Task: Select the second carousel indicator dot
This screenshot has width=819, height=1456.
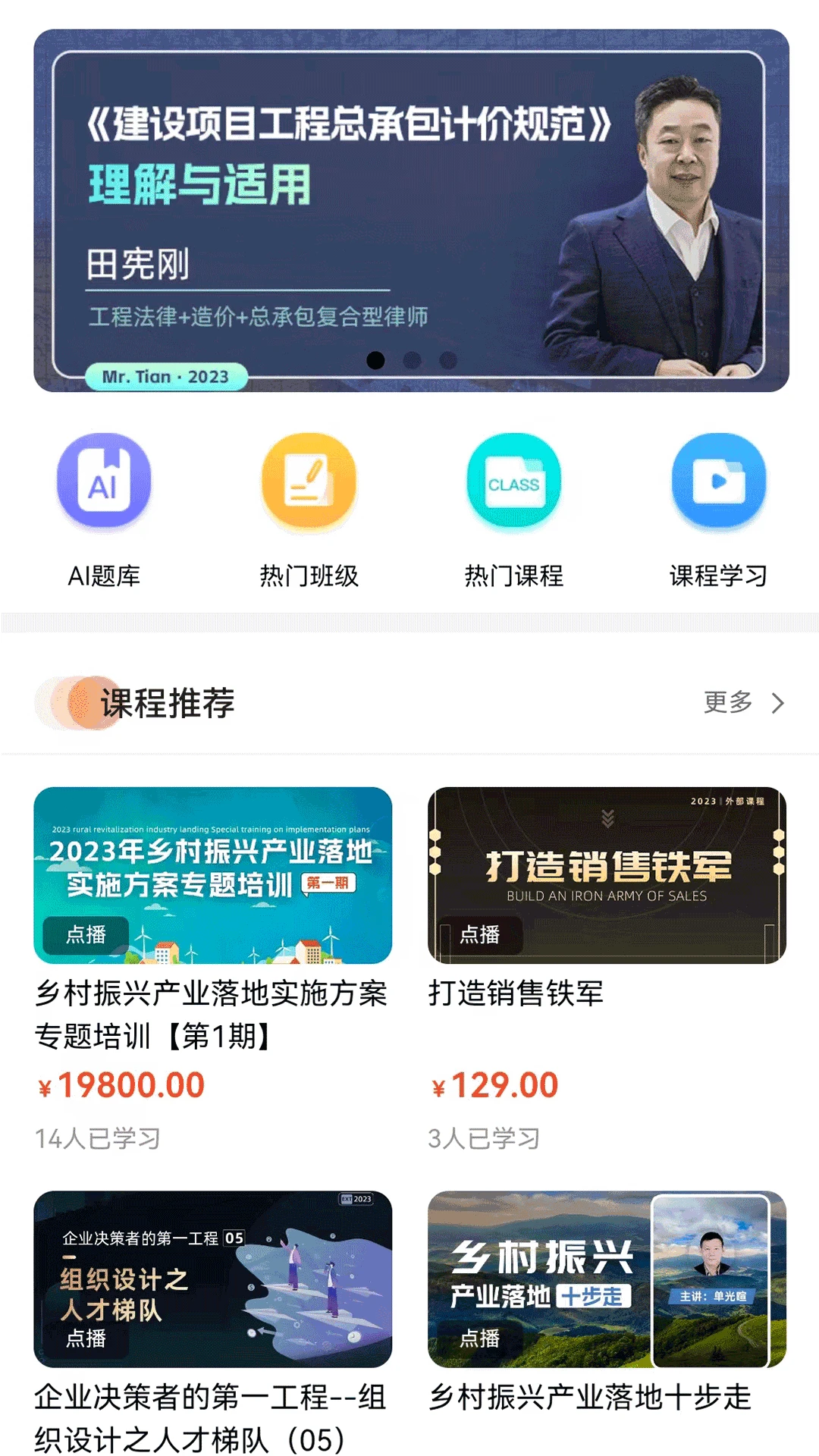Action: tap(413, 362)
